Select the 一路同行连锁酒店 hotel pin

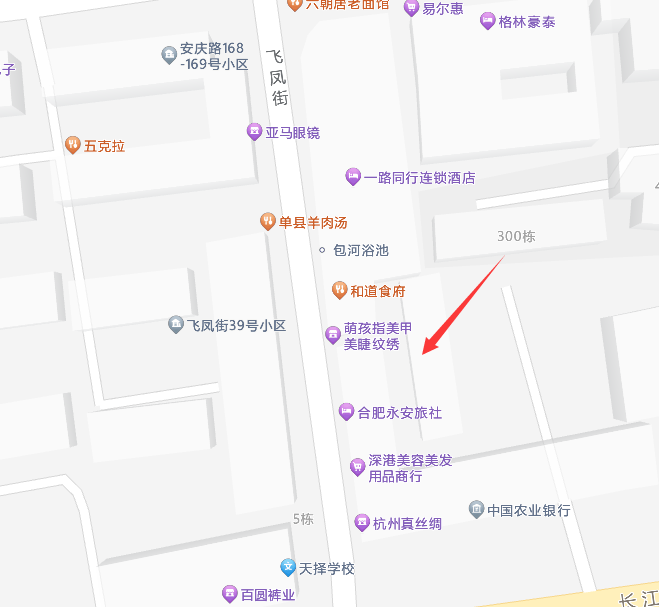coord(353,177)
